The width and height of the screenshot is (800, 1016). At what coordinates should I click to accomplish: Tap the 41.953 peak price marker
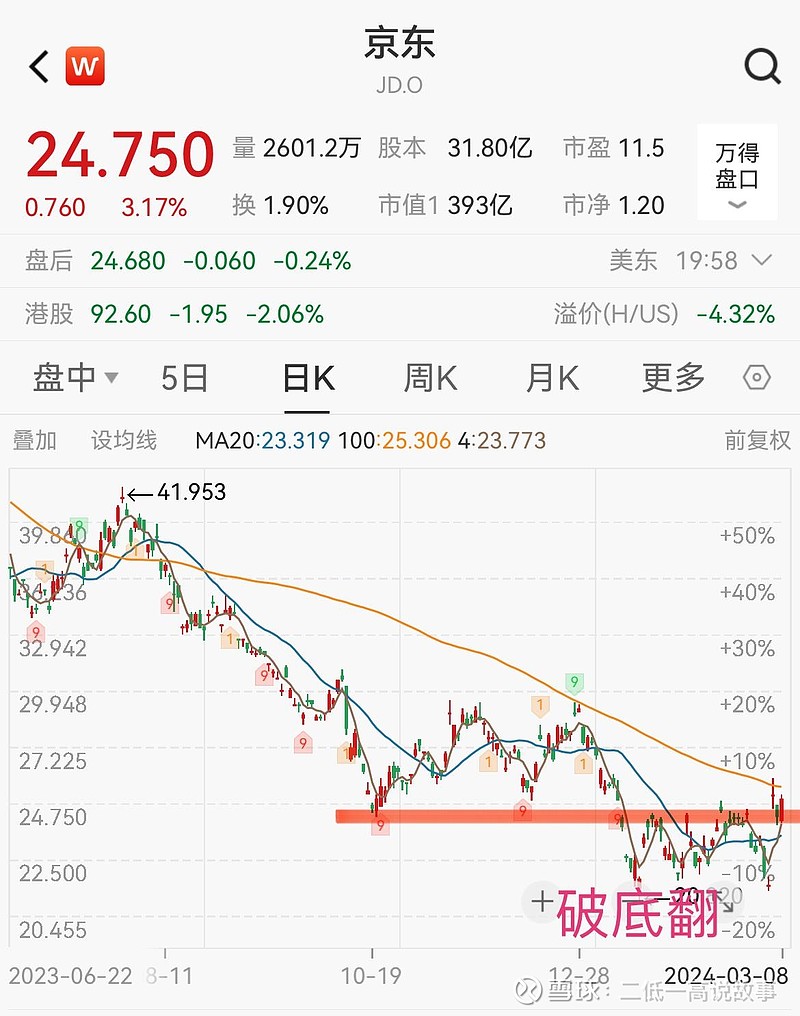tap(190, 492)
